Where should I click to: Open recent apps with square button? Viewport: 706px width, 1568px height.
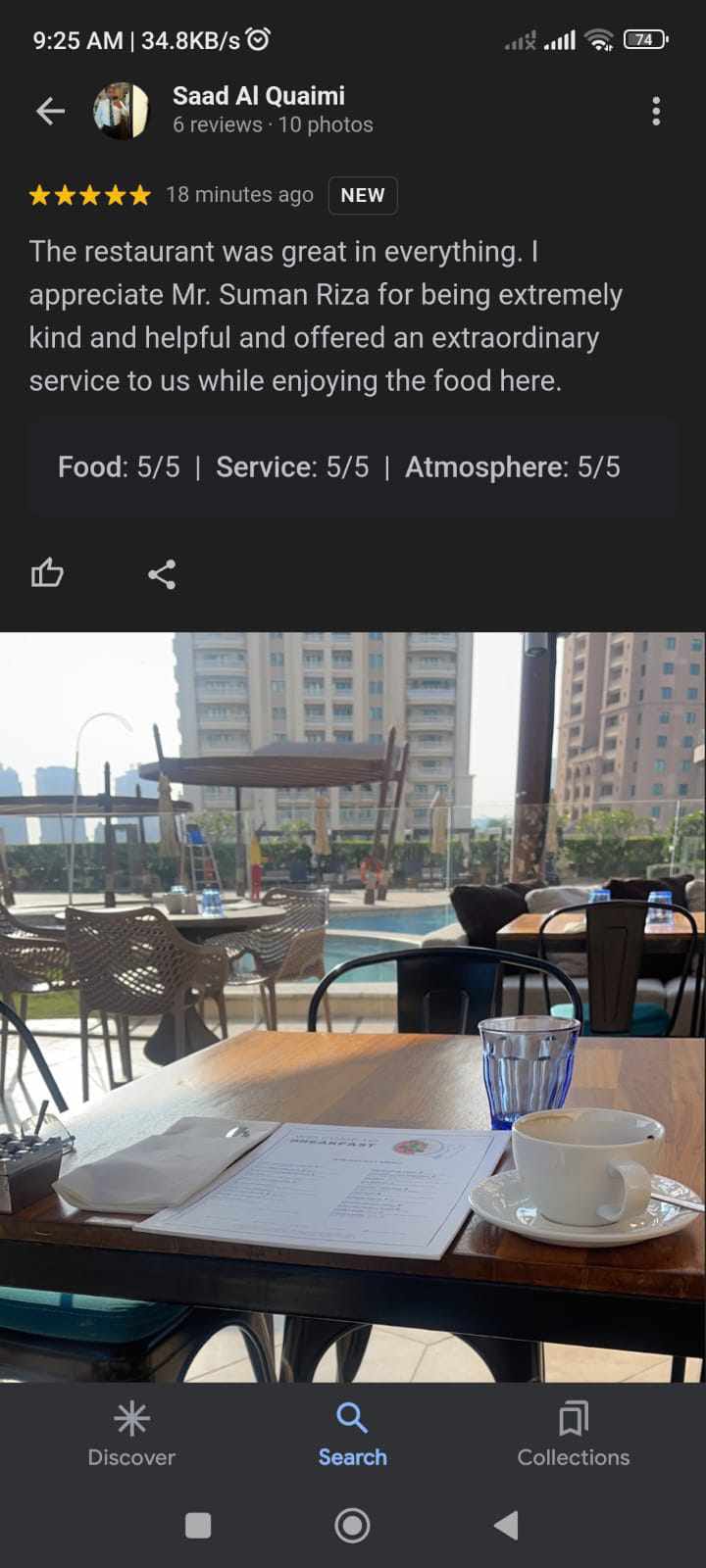[198, 1525]
